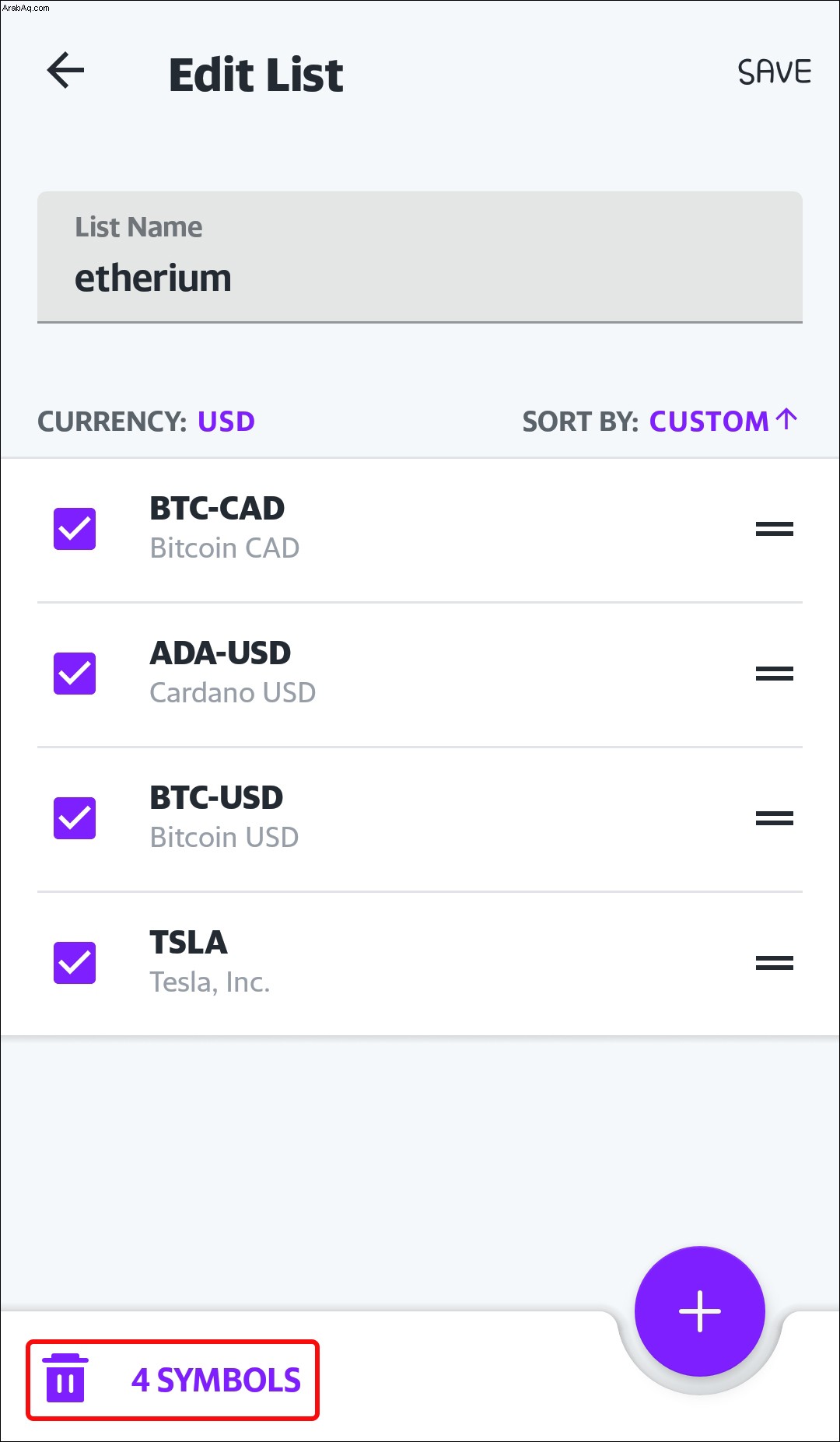The image size is (840, 1442).
Task: Uncheck the ADA-USD checkbox
Action: [x=75, y=674]
